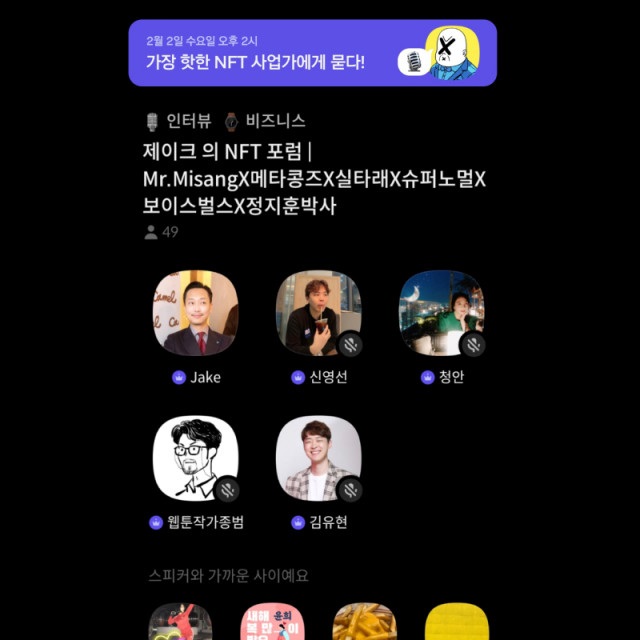This screenshot has height=640, width=640.
Task: Open 웹툰작가종범's profile avatar
Action: click(196, 460)
